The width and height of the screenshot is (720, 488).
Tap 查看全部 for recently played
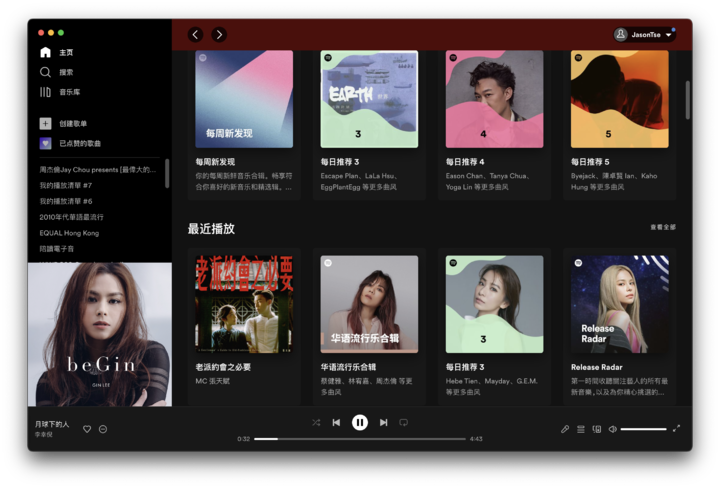click(662, 227)
